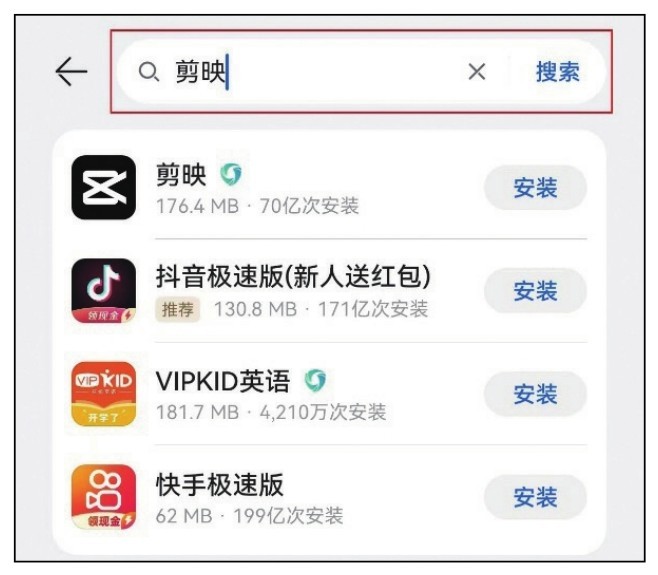The image size is (658, 575).
Task: Clear the search text with the X
Action: pyautogui.click(x=477, y=72)
